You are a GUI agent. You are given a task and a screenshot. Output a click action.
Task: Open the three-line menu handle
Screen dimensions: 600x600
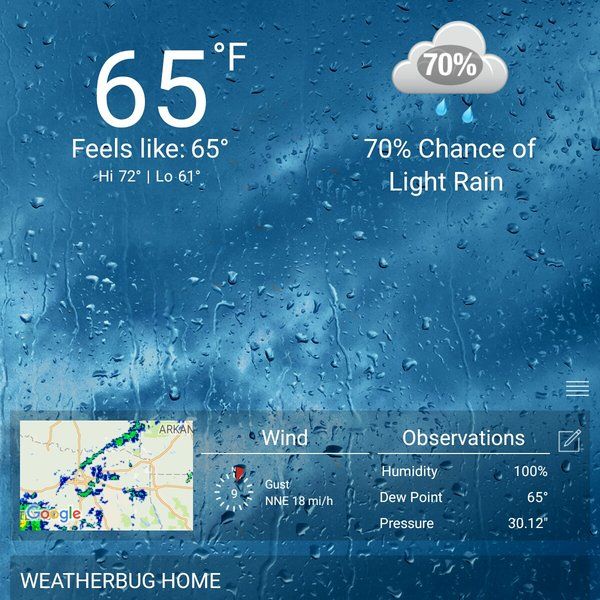[577, 389]
